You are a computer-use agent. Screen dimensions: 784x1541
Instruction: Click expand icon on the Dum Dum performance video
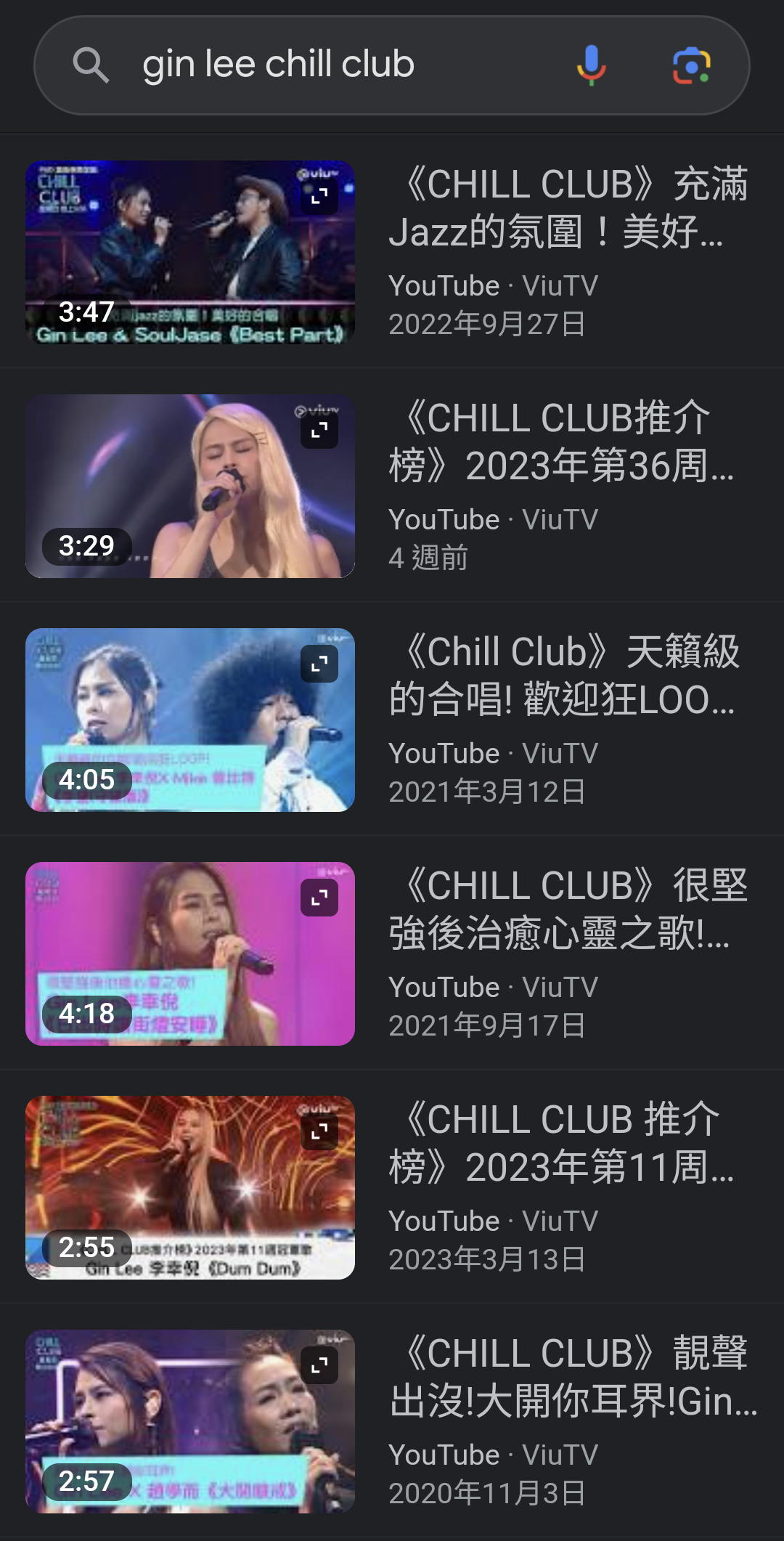click(317, 1130)
